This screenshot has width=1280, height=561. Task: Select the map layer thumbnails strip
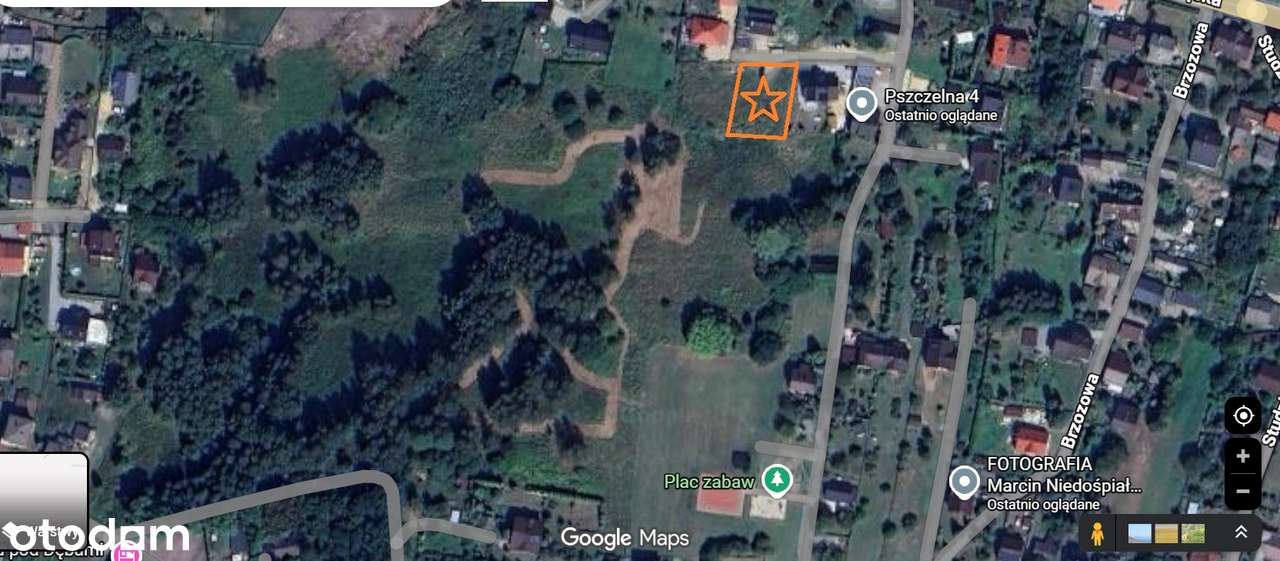point(1166,533)
